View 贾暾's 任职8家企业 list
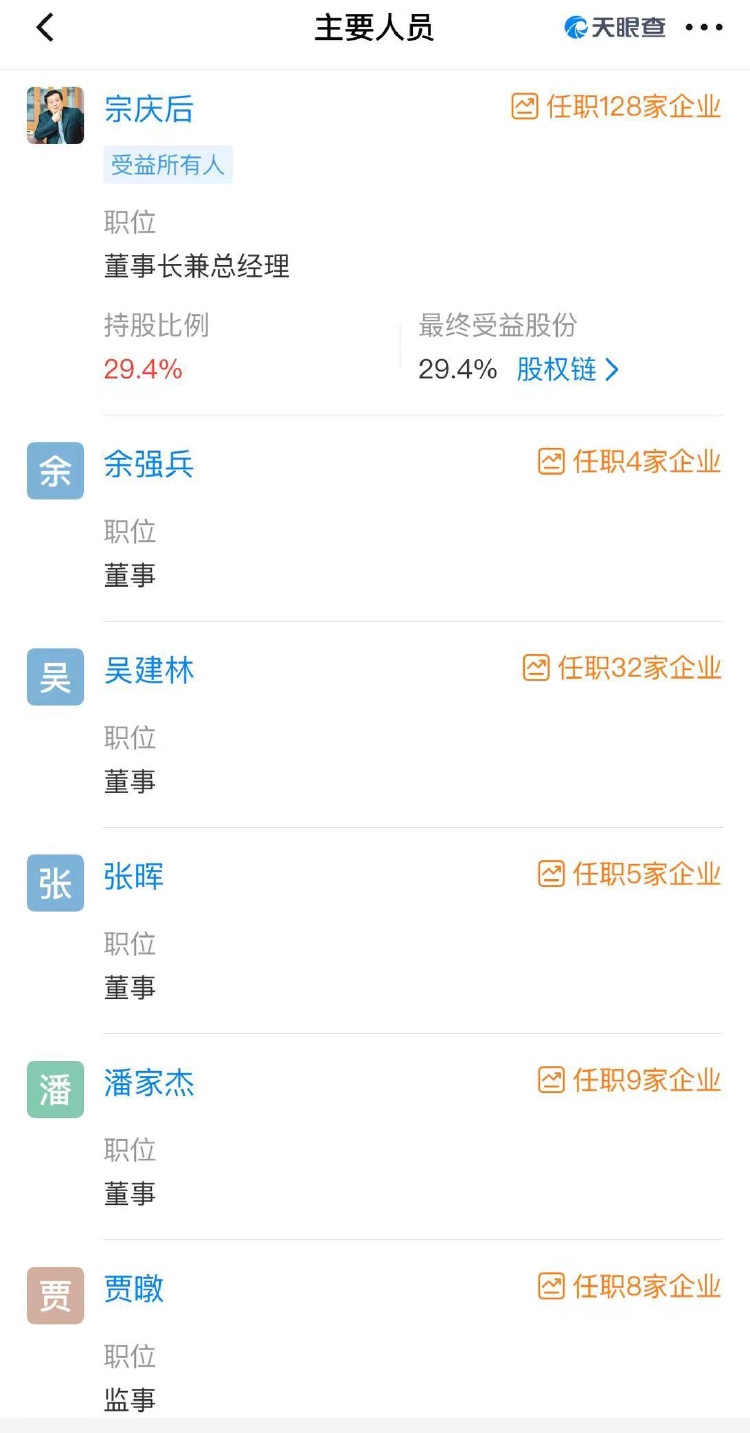 [629, 1286]
